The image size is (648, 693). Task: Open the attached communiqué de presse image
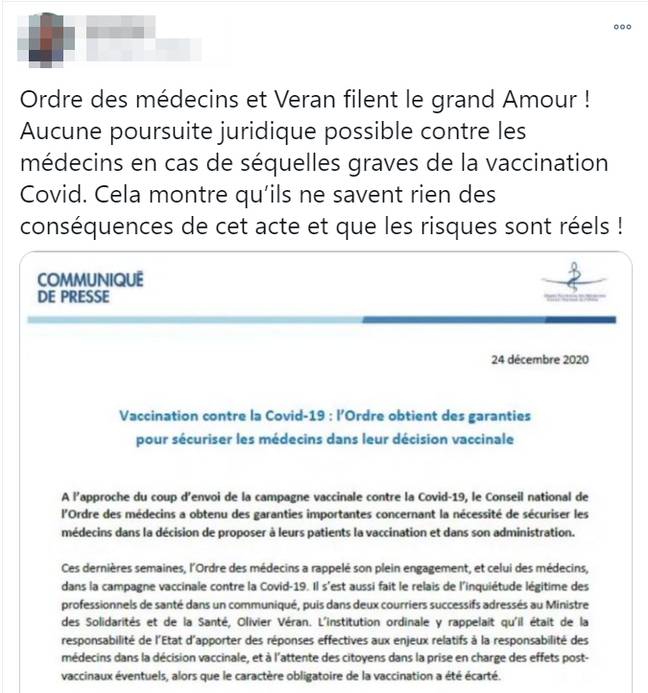pos(324,470)
